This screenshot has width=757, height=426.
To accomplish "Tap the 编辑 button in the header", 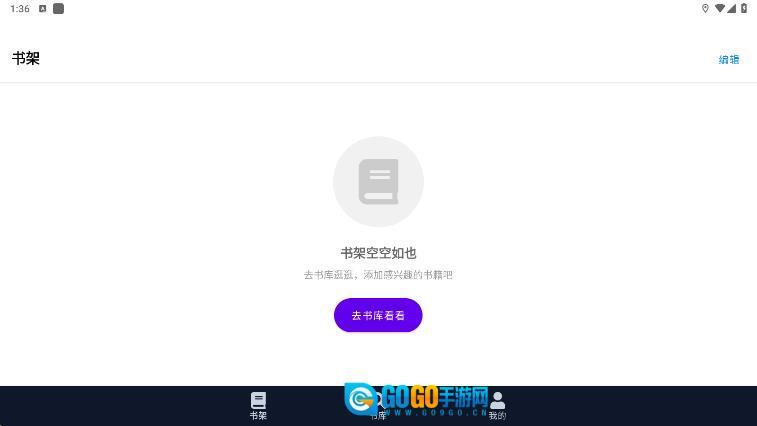I will [729, 59].
